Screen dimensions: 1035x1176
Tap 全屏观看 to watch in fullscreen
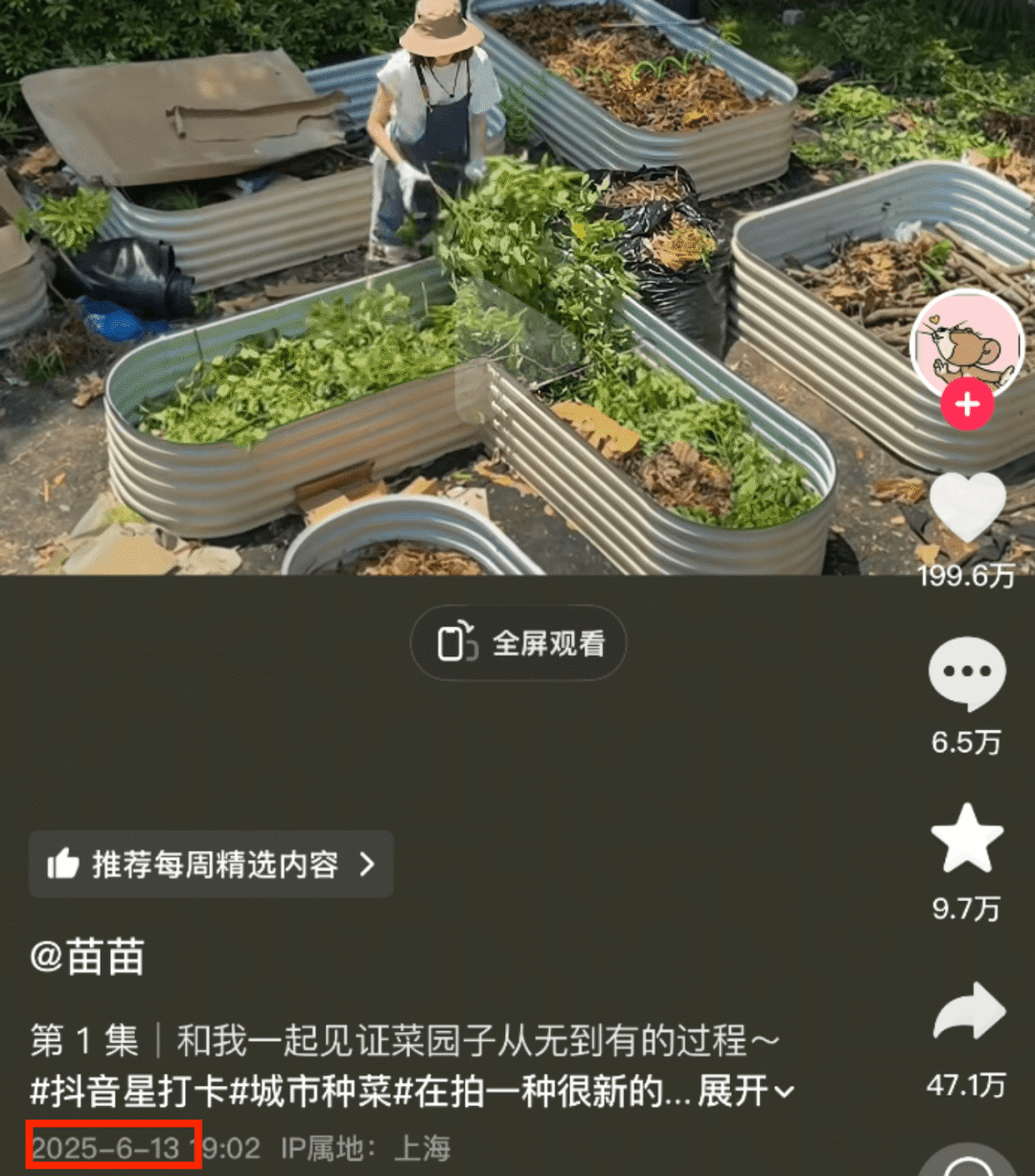click(518, 643)
